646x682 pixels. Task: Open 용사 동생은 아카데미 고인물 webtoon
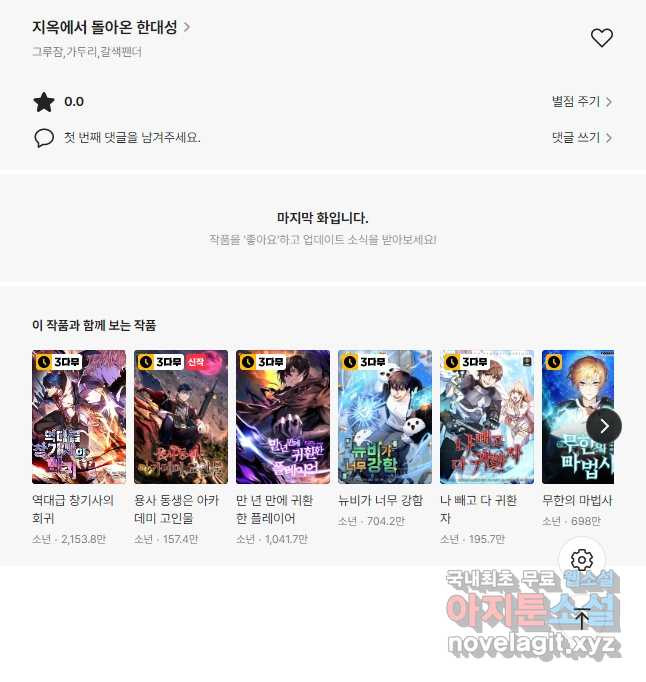pyautogui.click(x=181, y=417)
